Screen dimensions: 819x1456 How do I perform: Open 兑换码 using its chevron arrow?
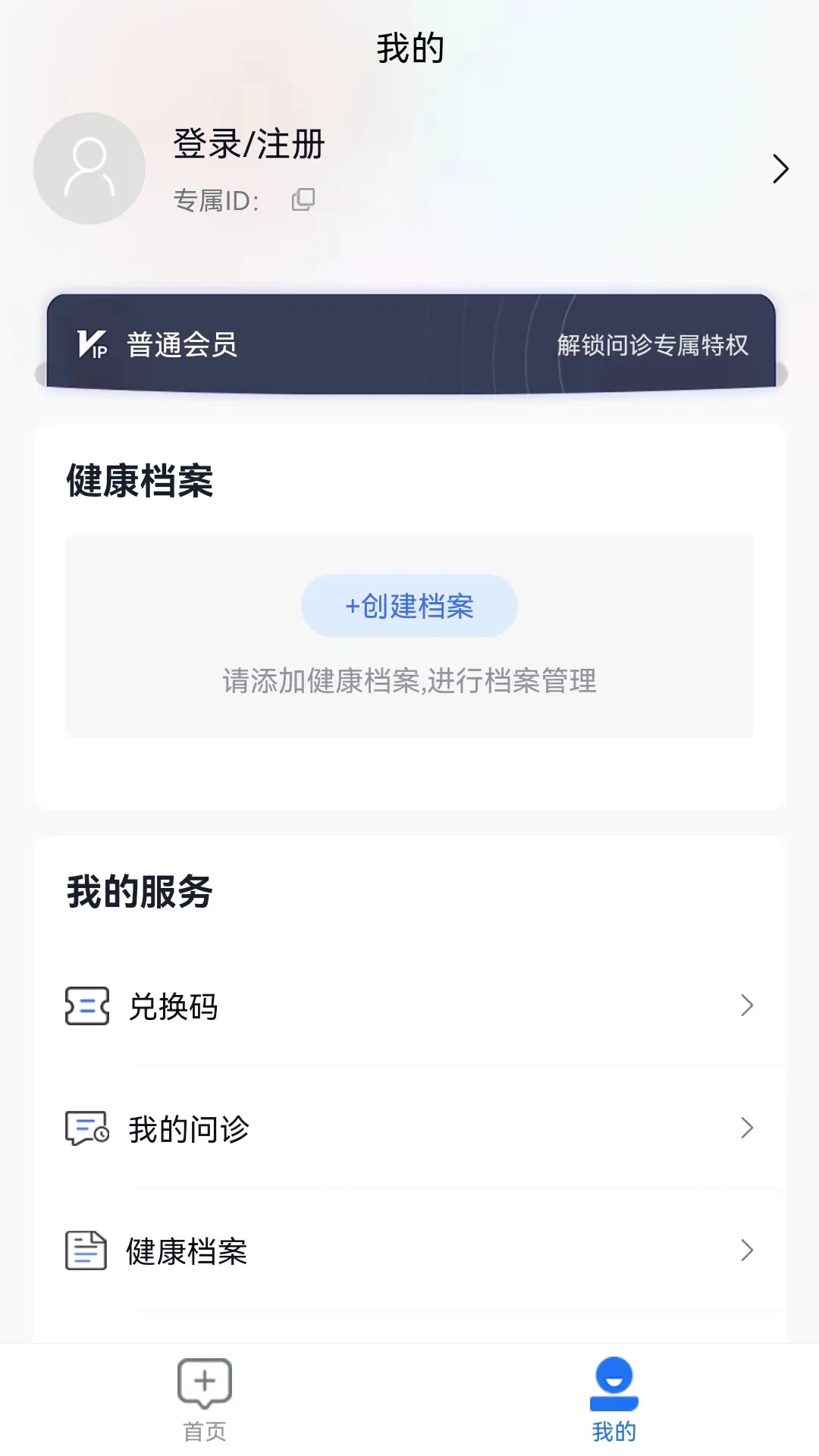[x=748, y=1007]
